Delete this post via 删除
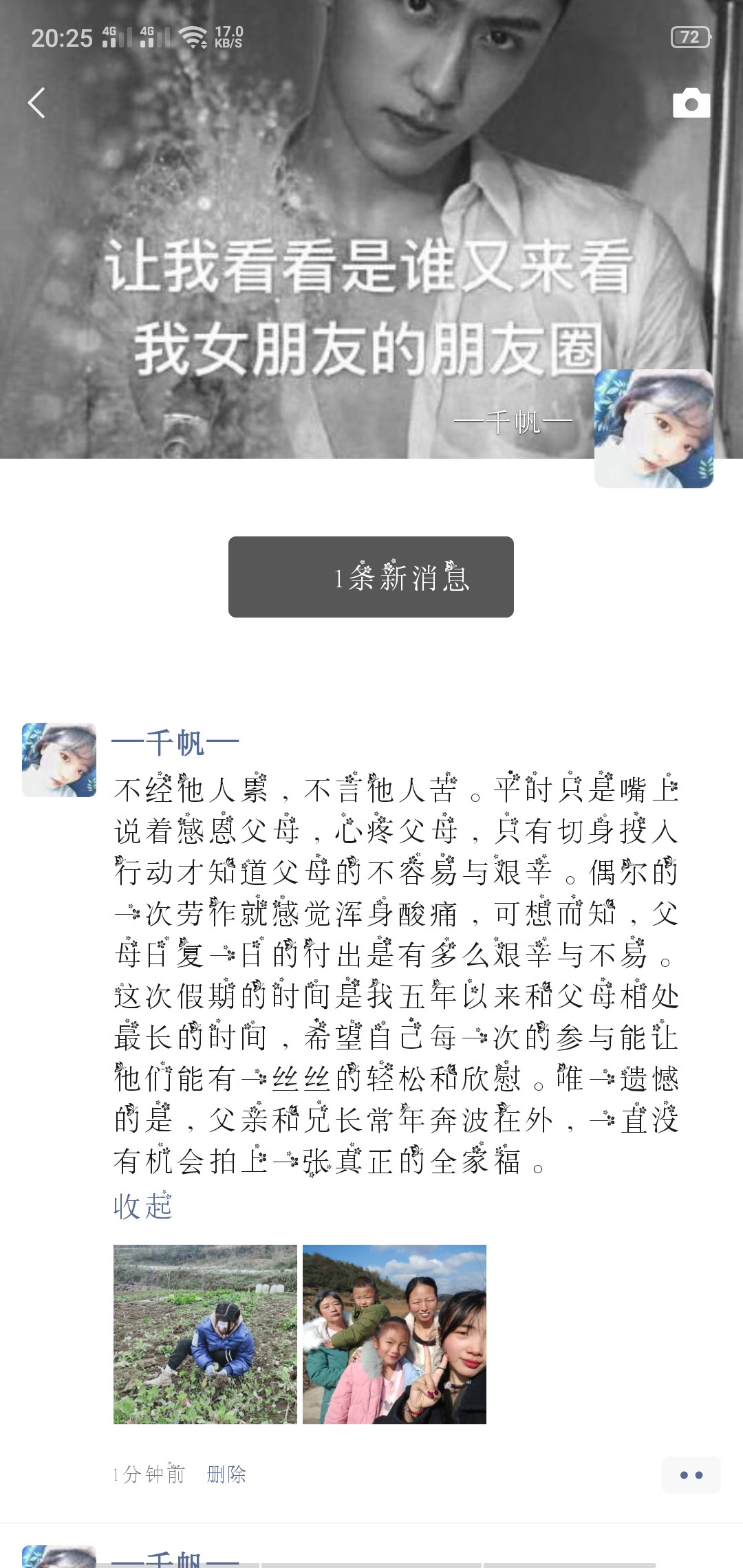 click(226, 1474)
